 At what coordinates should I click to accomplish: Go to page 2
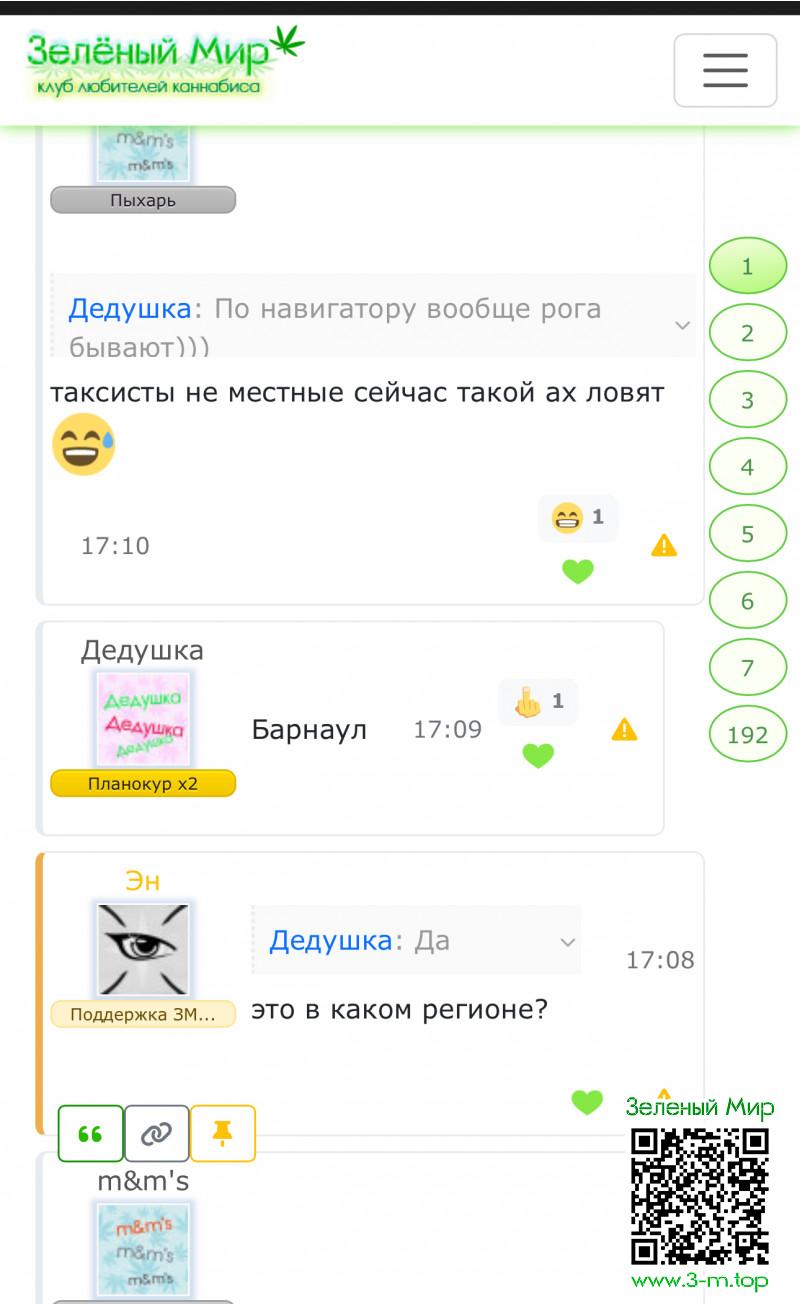pos(747,334)
